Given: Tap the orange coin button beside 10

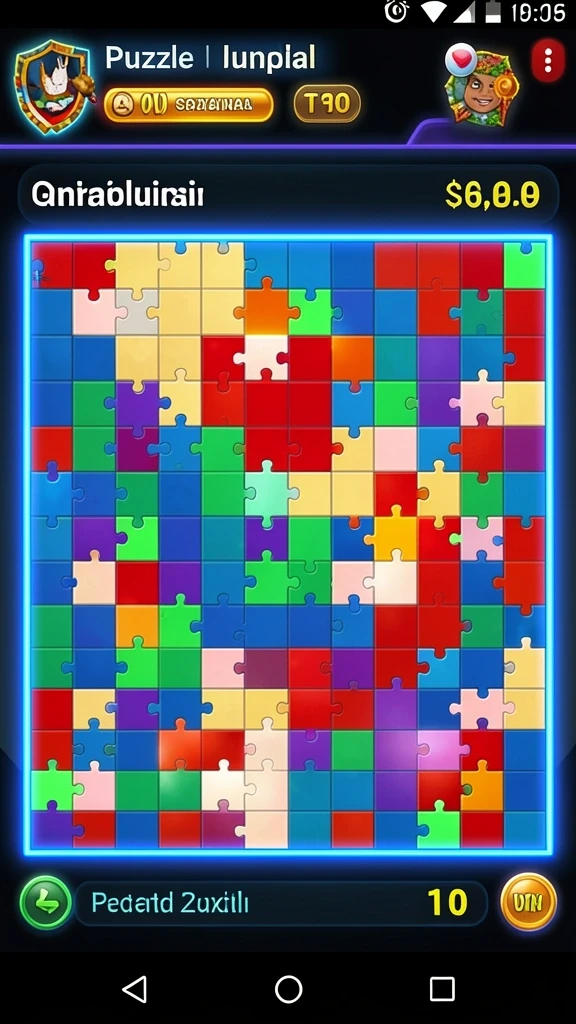Looking at the screenshot, I should click(528, 903).
